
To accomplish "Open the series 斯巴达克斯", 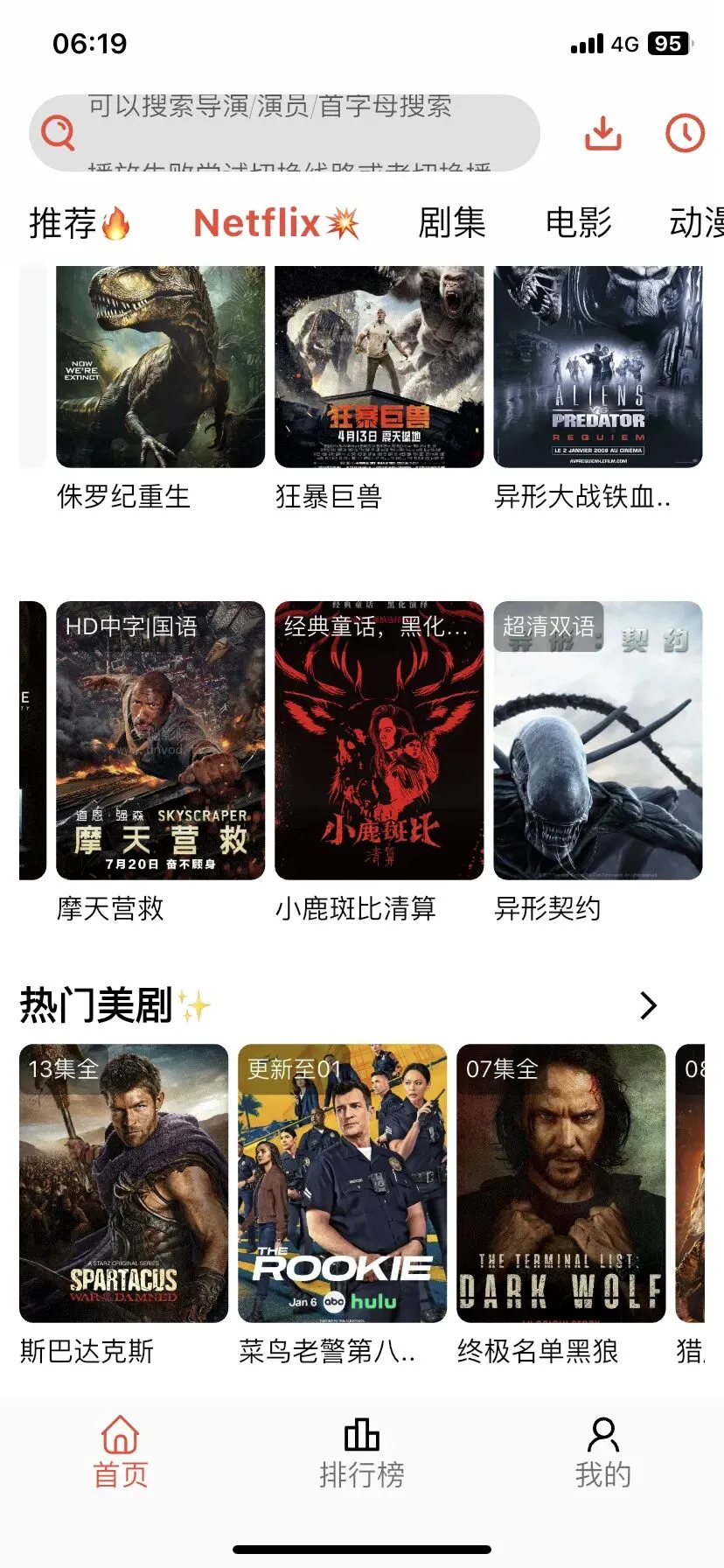I will [x=123, y=1183].
